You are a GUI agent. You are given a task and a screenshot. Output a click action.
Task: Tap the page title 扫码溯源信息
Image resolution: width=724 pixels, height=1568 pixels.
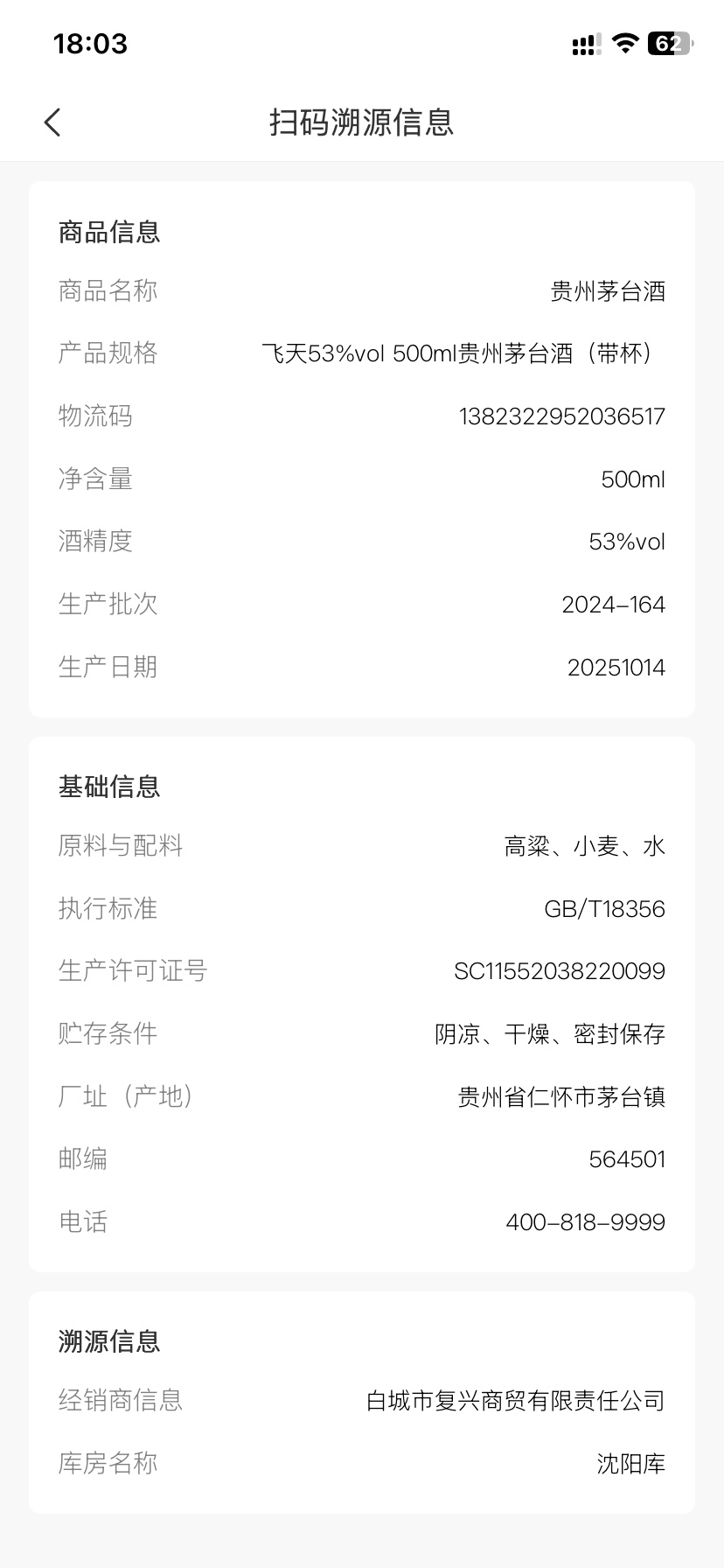click(362, 123)
